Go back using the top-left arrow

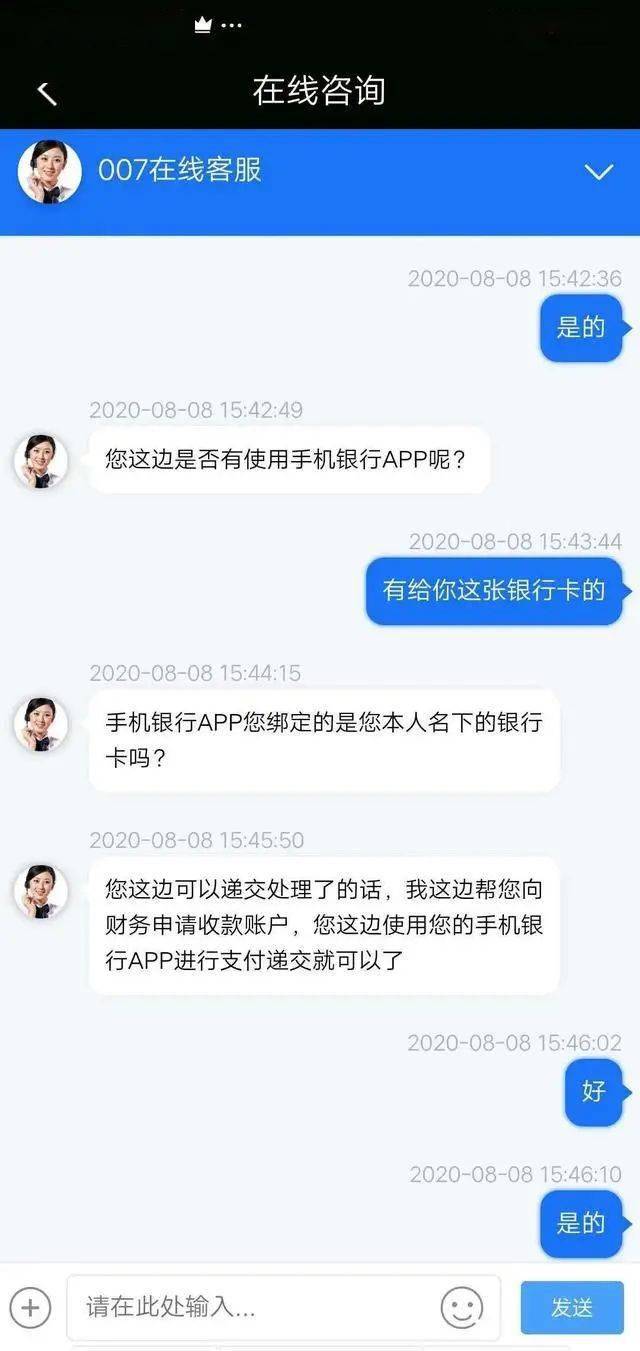click(x=46, y=93)
